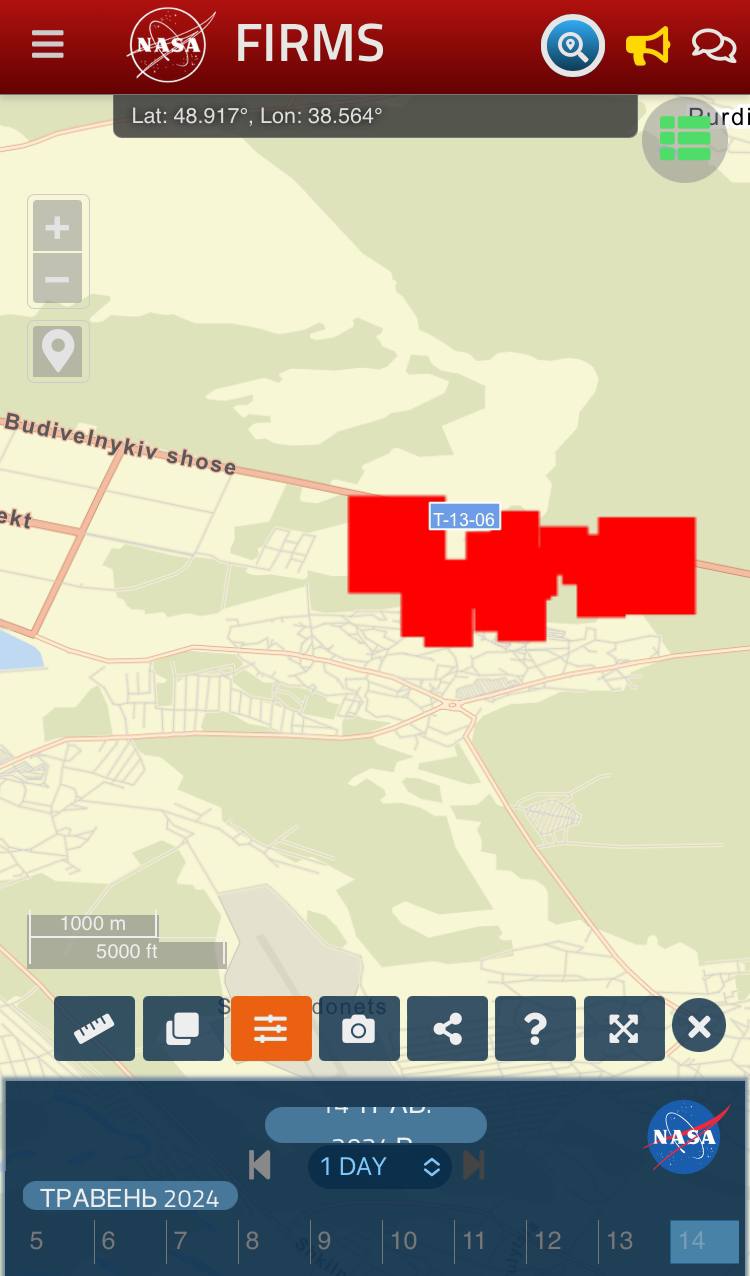Open the feedback chat bubbles

tap(713, 46)
